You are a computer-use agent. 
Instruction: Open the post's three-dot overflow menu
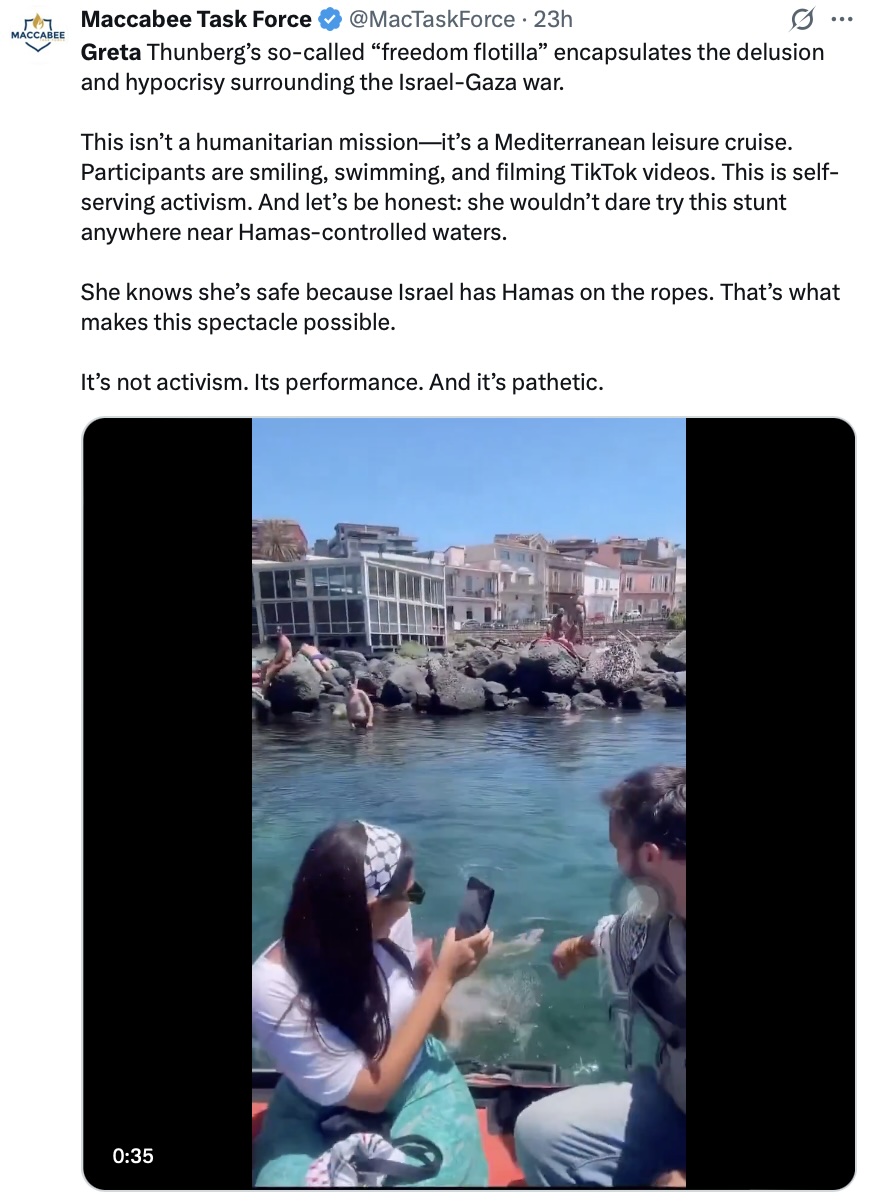tap(843, 19)
